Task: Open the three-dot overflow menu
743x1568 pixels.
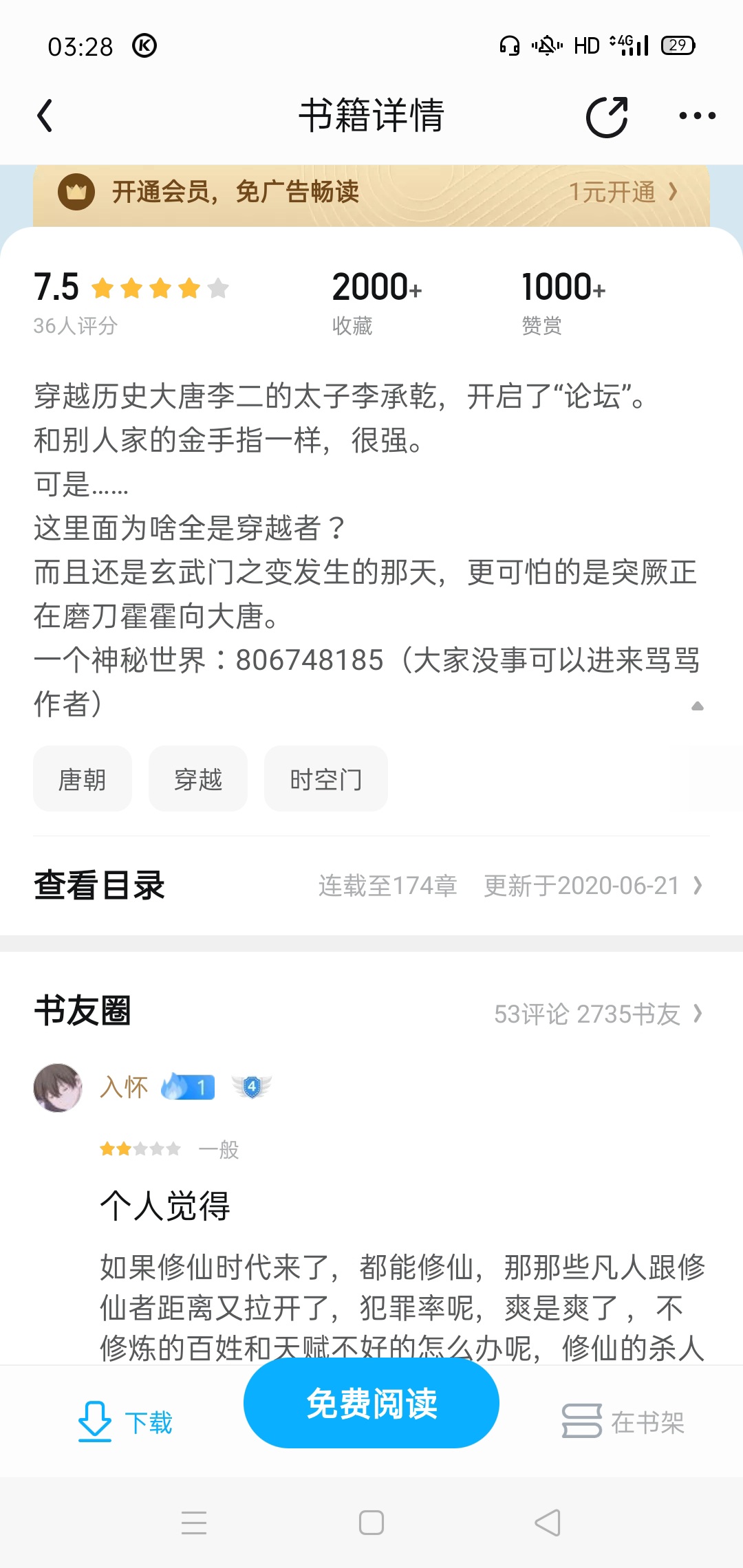Action: tap(697, 116)
